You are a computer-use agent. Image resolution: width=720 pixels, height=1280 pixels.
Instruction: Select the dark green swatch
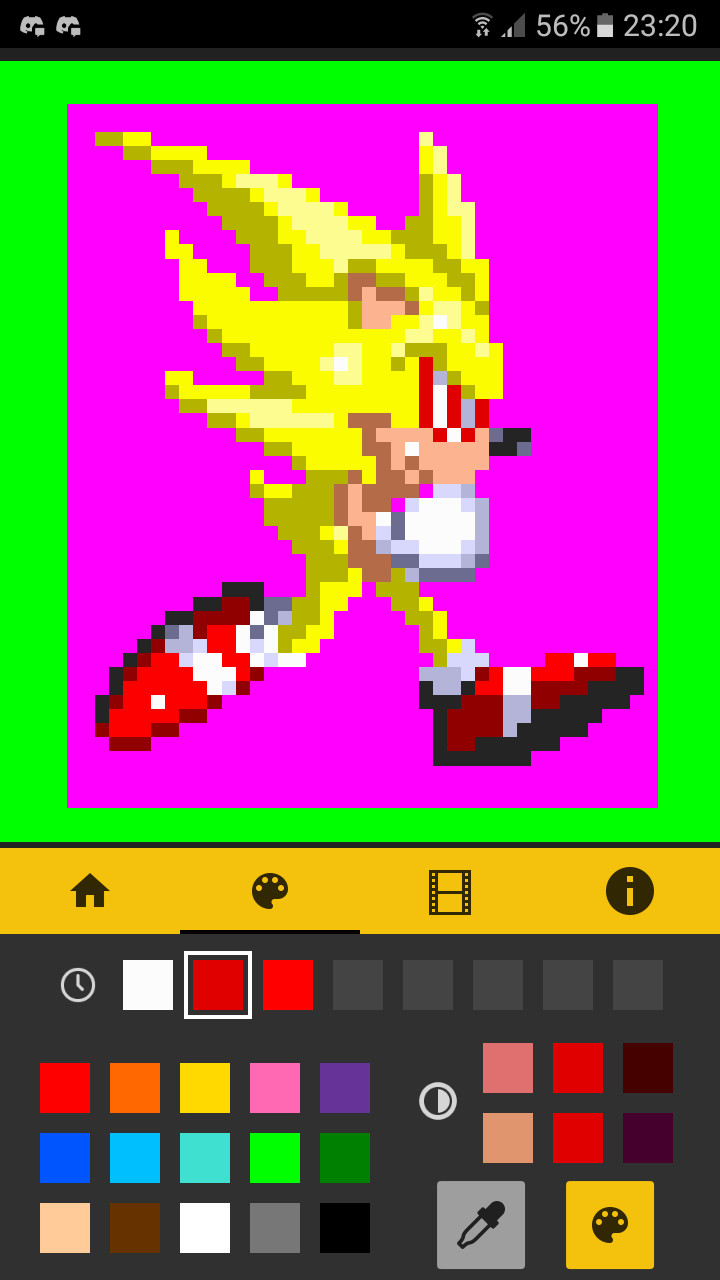click(x=345, y=1158)
